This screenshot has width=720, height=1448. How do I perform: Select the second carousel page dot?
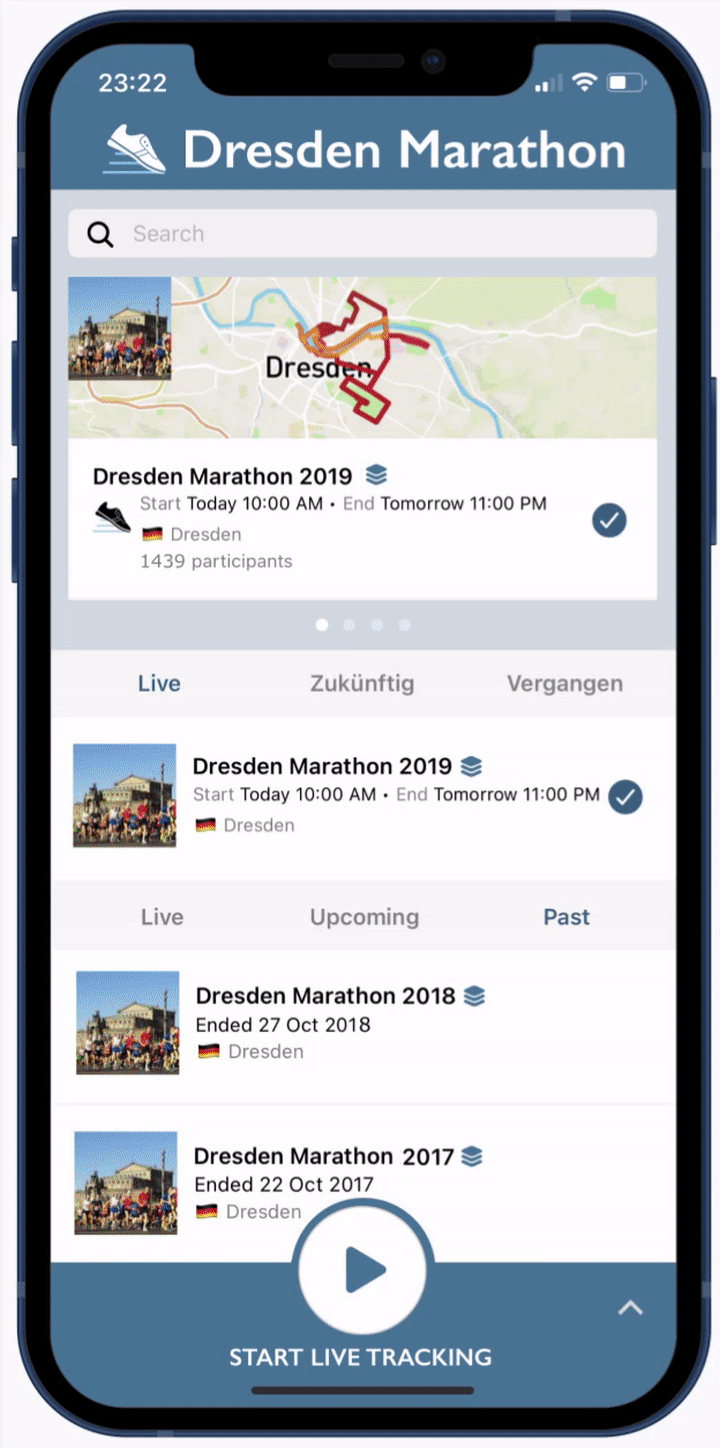pyautogui.click(x=349, y=625)
